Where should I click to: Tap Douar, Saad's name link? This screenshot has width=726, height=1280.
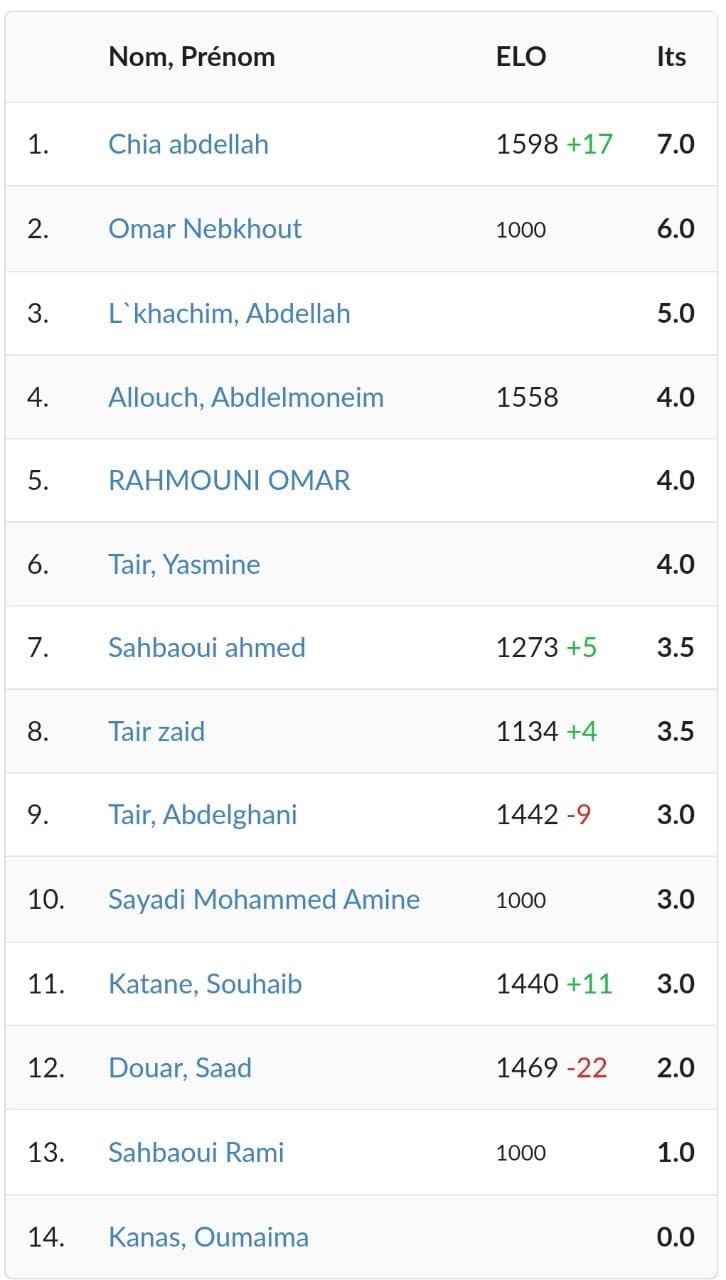pyautogui.click(x=180, y=1068)
